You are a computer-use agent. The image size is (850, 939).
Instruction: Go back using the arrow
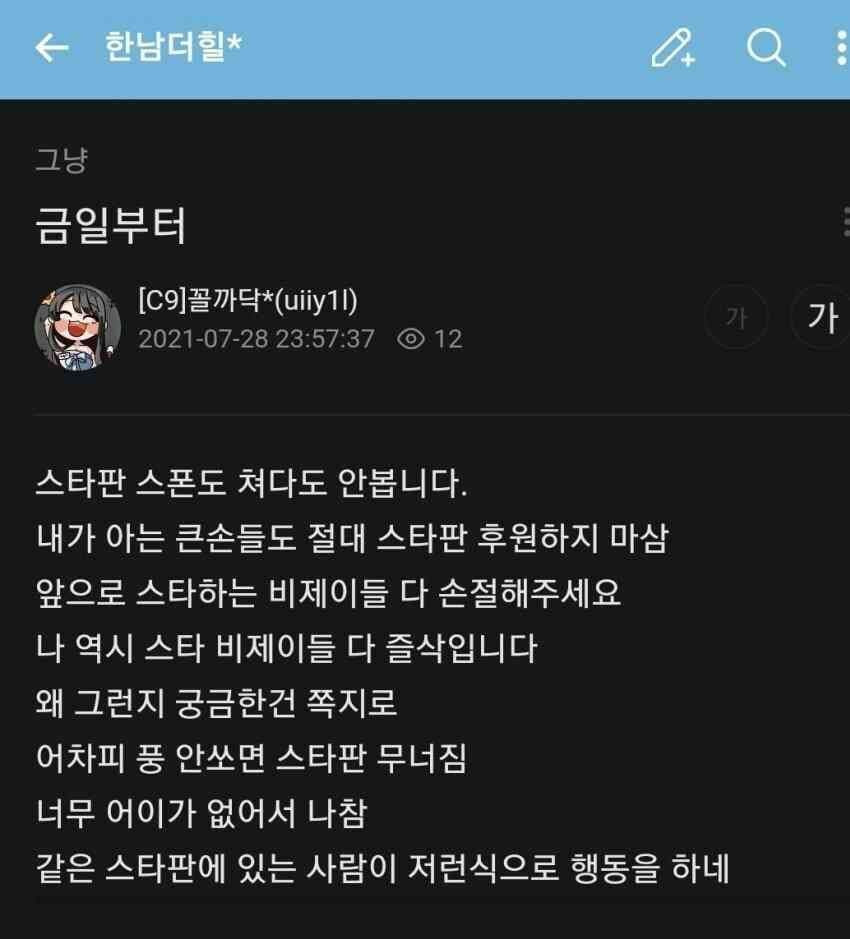pyautogui.click(x=51, y=47)
